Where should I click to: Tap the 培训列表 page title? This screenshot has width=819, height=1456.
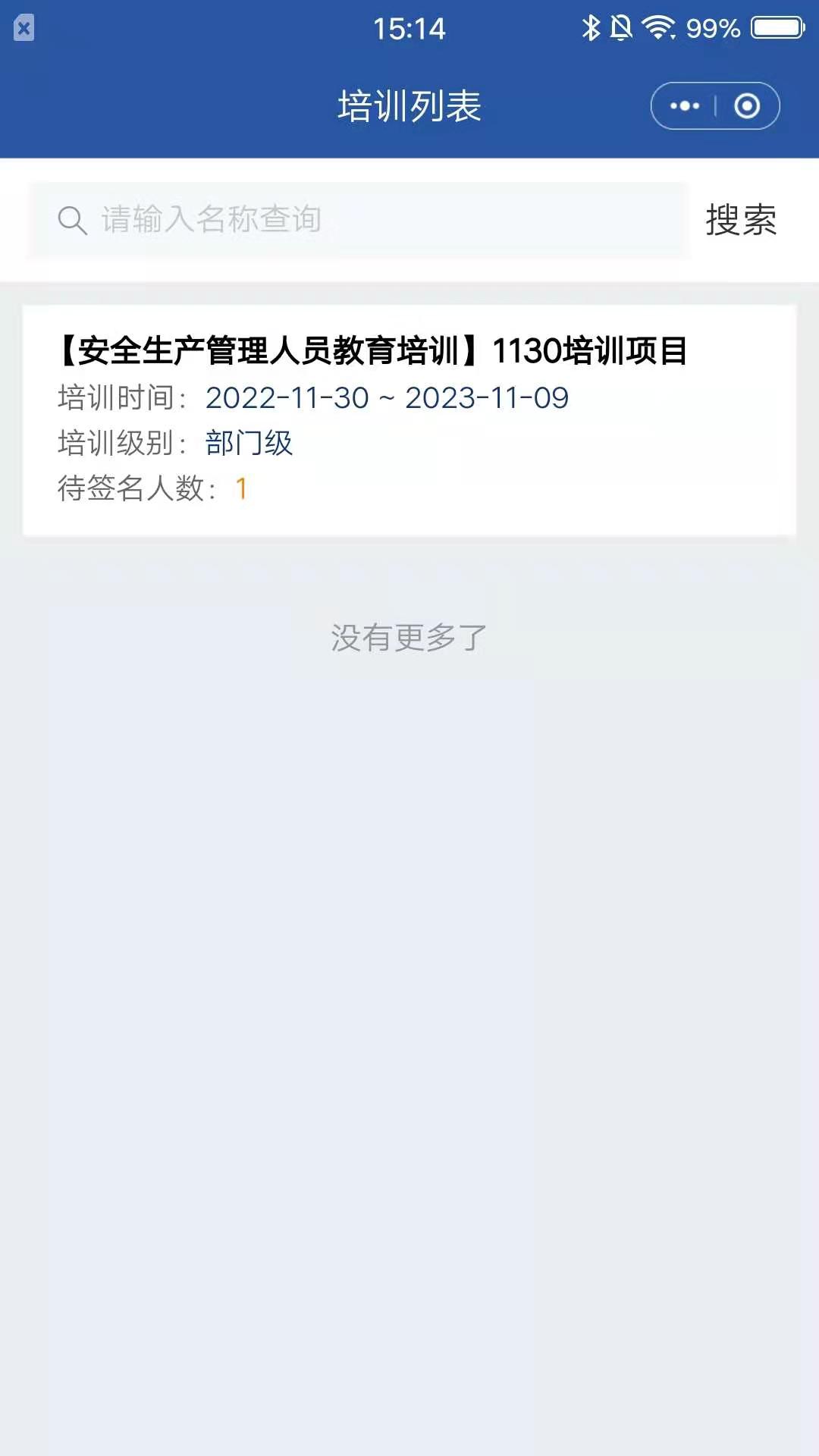click(x=409, y=105)
